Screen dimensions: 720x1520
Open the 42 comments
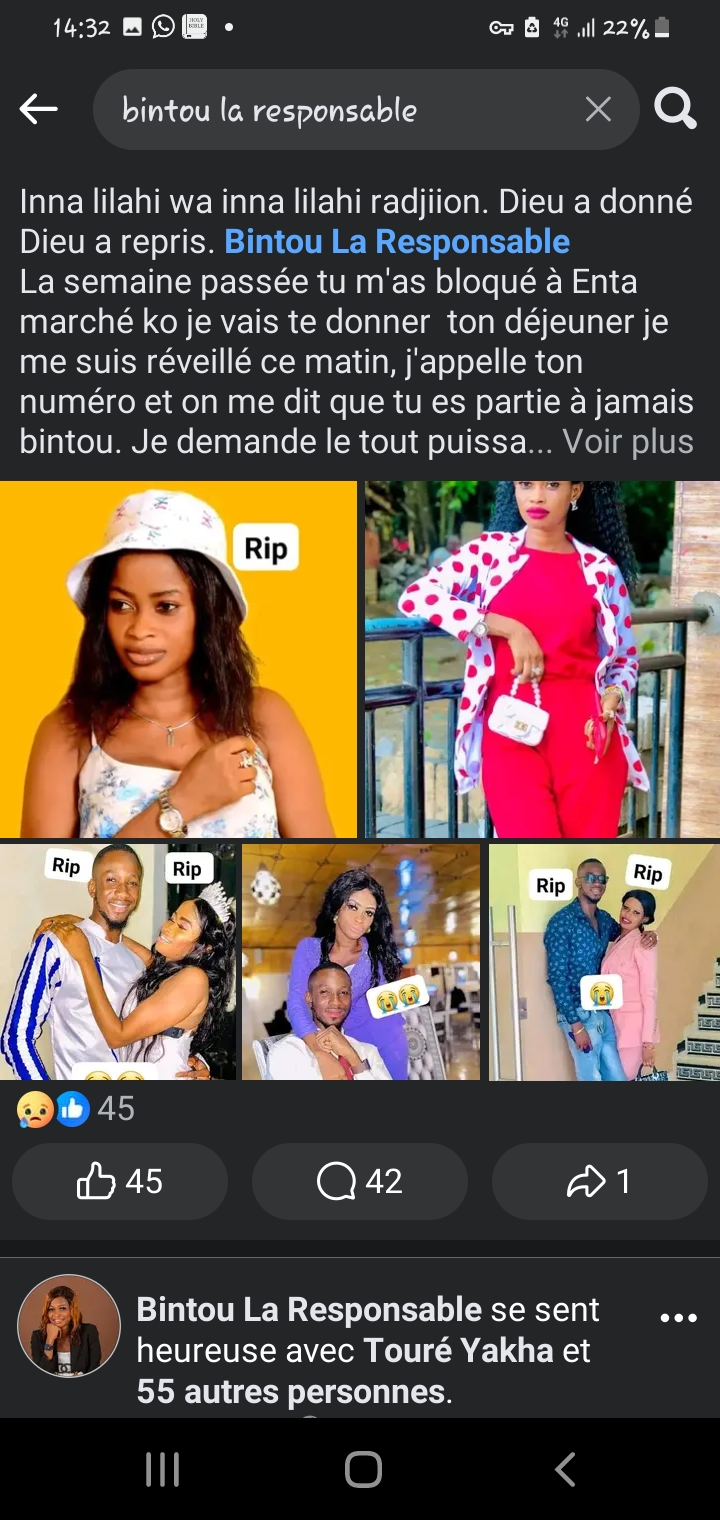point(360,1182)
